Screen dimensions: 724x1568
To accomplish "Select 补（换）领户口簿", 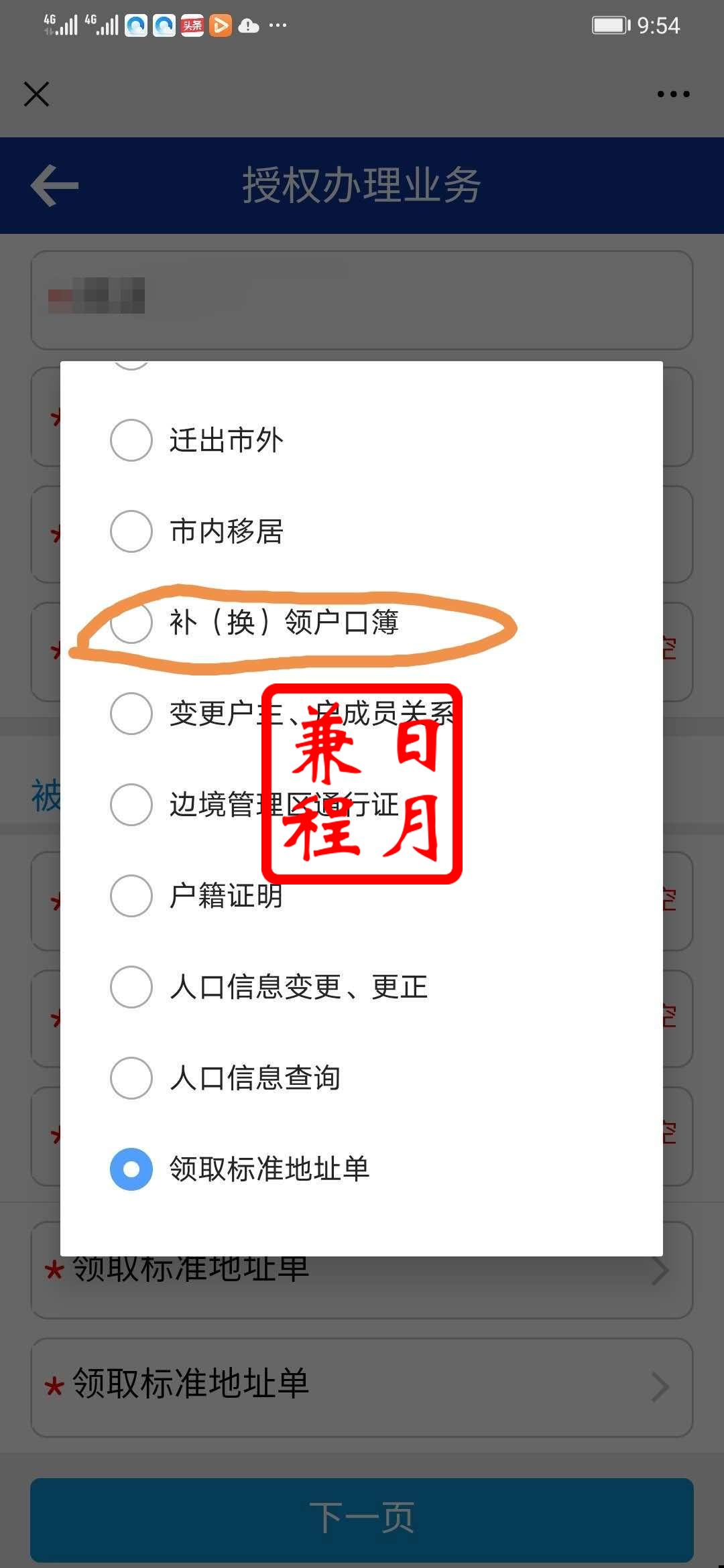I will (131, 623).
